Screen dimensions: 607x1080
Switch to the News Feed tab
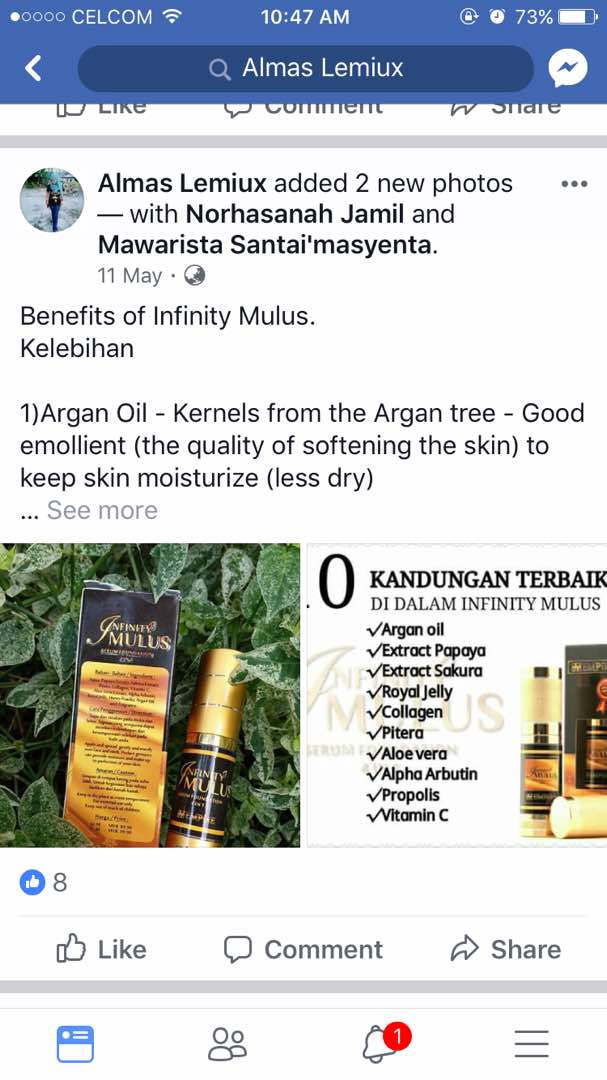(x=75, y=1043)
